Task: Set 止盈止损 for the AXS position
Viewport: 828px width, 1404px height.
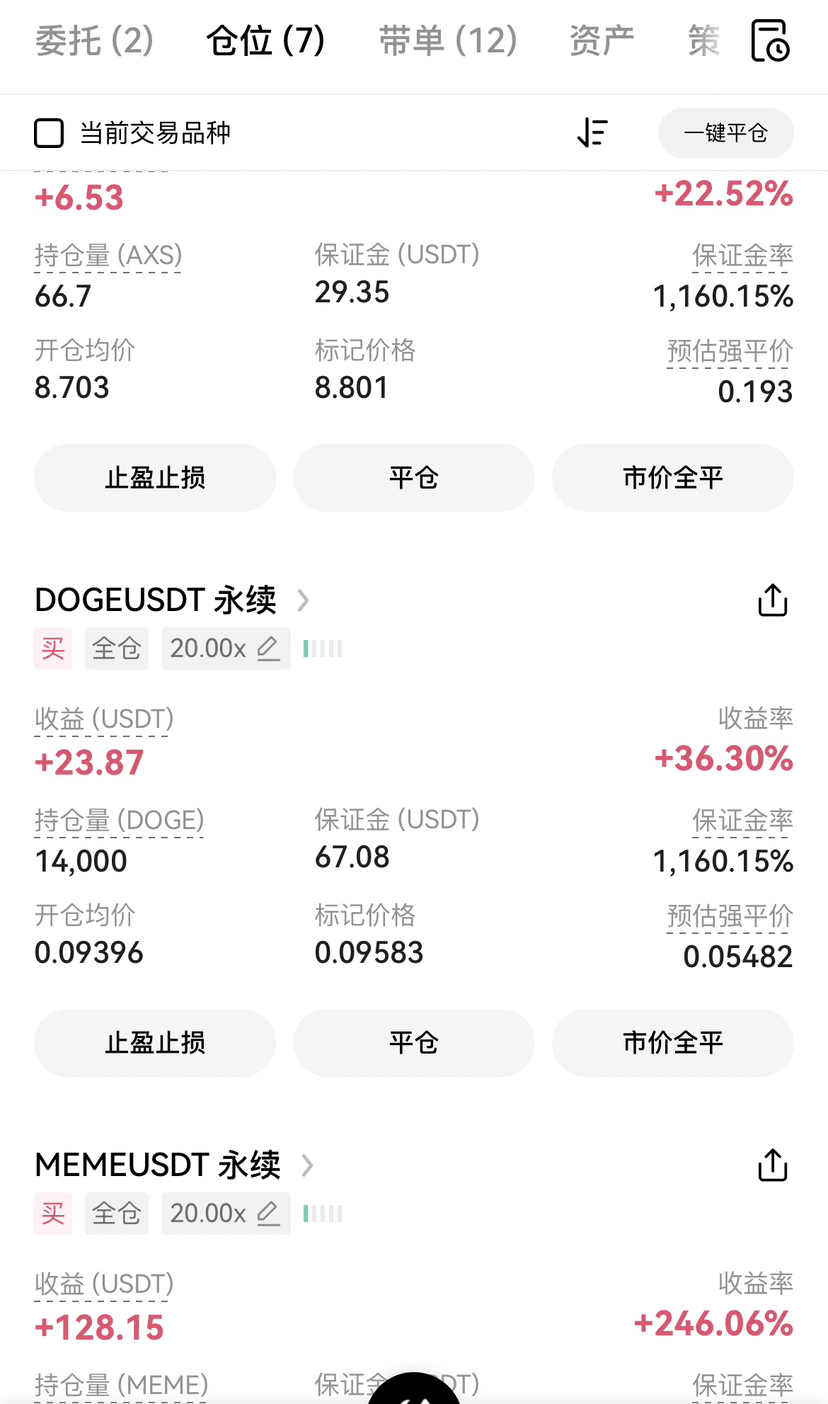Action: click(155, 478)
